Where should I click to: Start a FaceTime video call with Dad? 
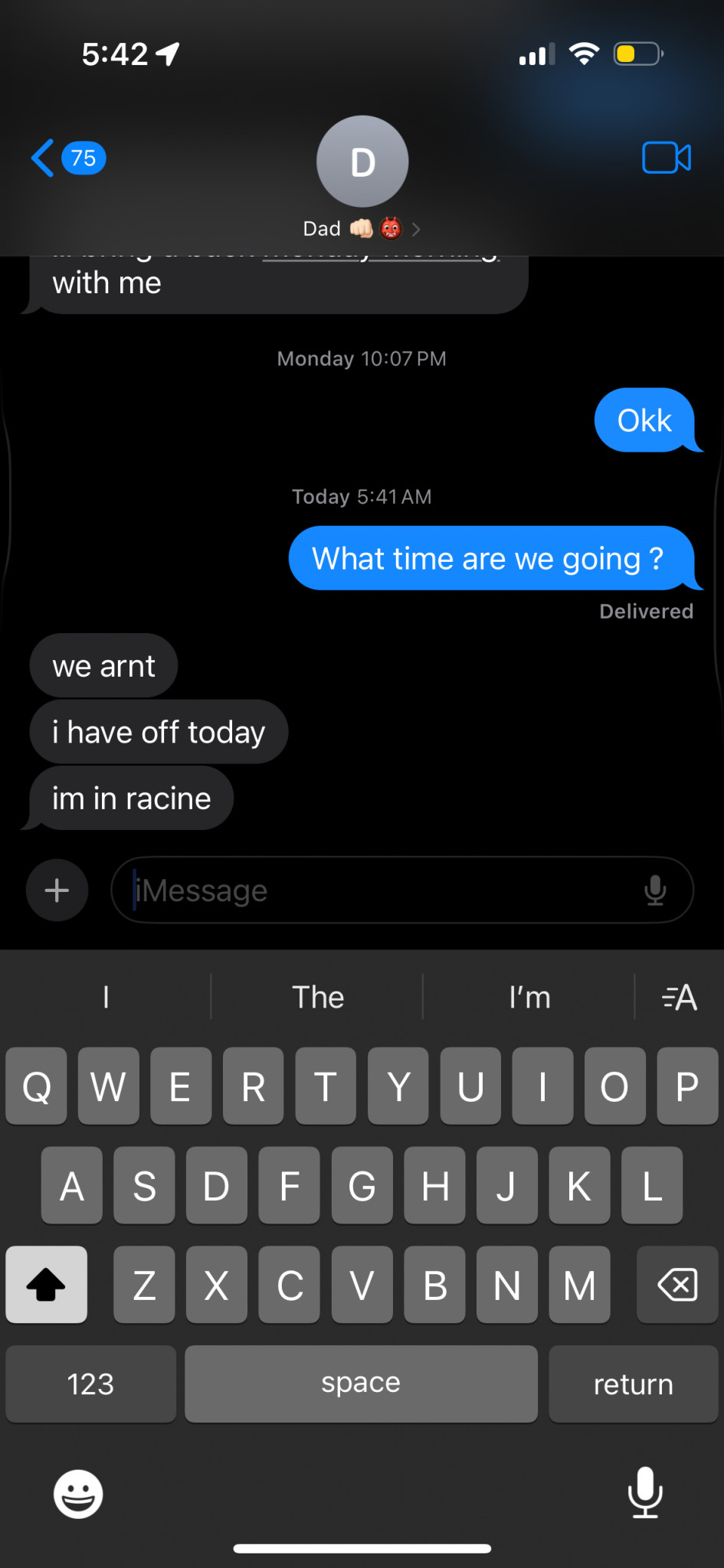coord(666,158)
